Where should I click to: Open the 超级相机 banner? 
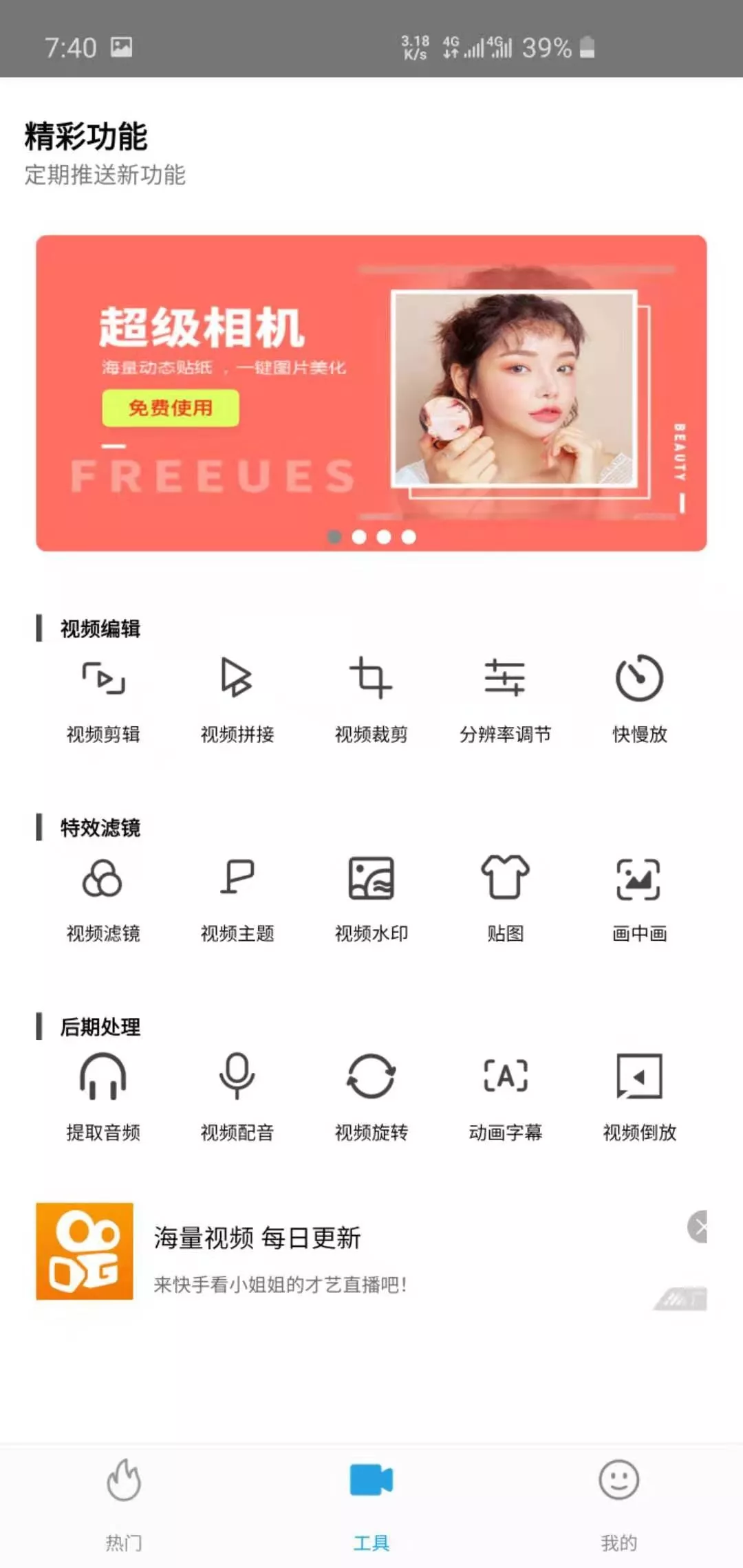(x=371, y=393)
